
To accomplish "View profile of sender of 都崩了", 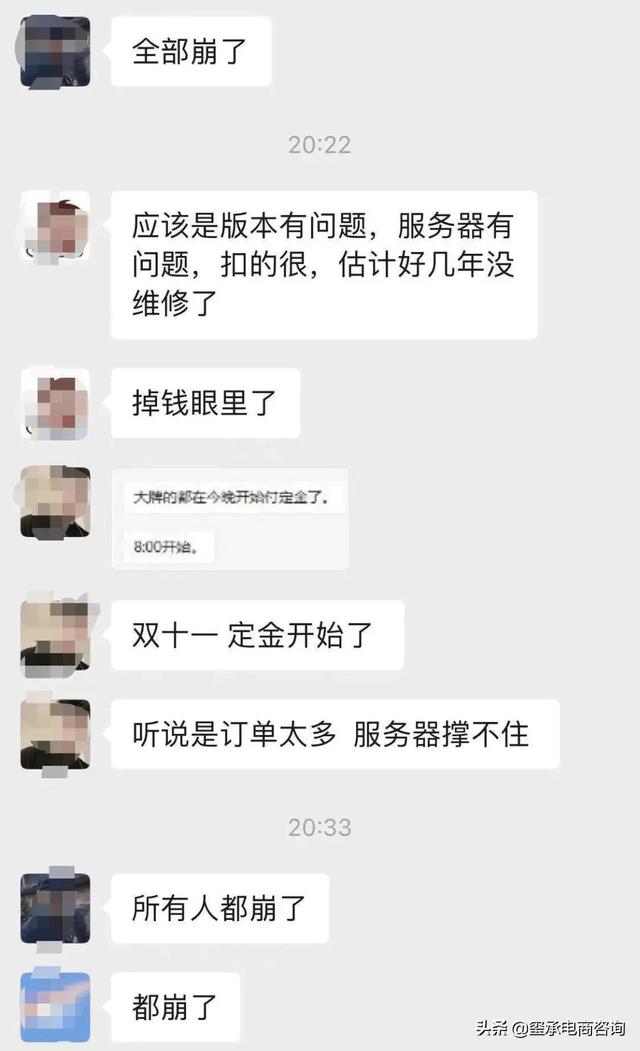I will pyautogui.click(x=55, y=1007).
